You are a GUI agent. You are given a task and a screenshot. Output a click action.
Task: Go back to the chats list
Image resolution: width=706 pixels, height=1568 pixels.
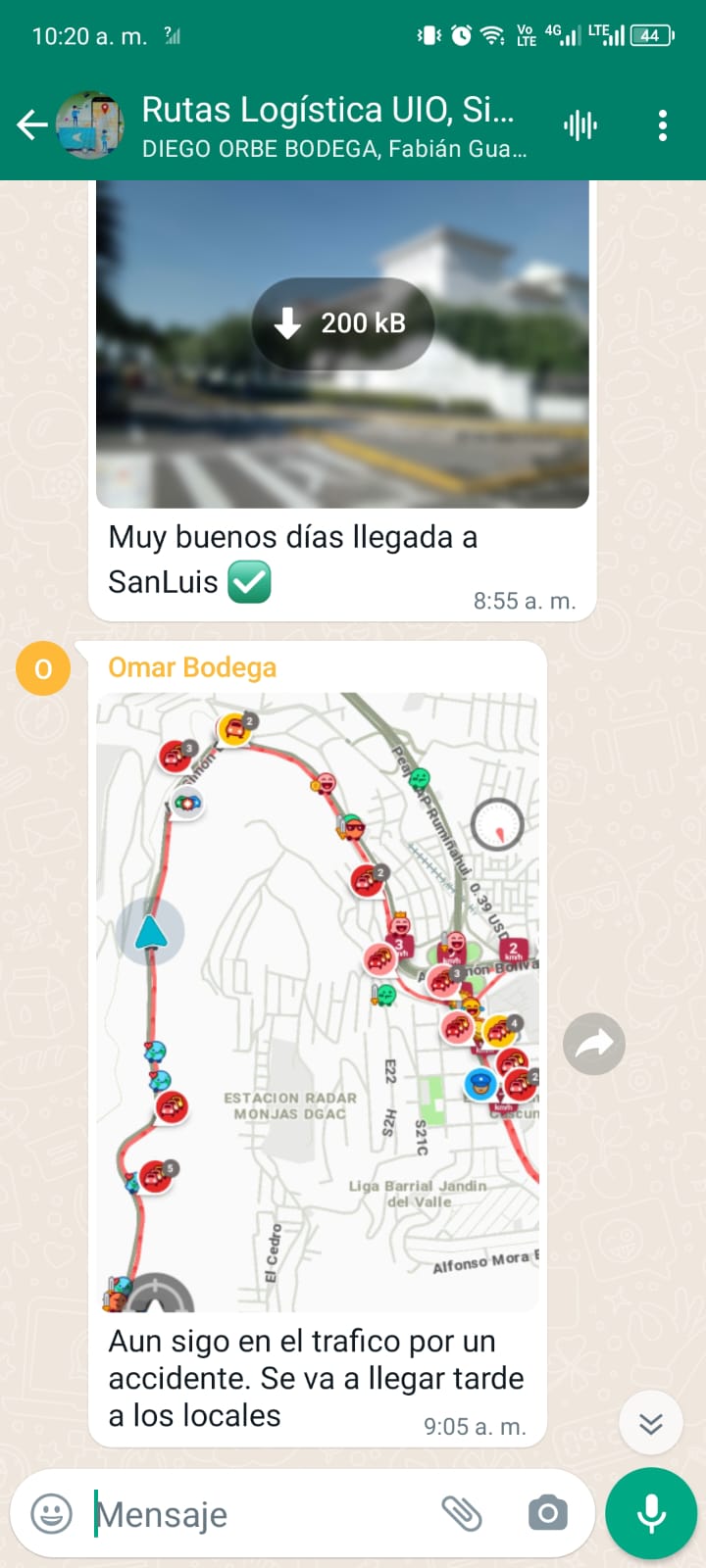tap(32, 125)
